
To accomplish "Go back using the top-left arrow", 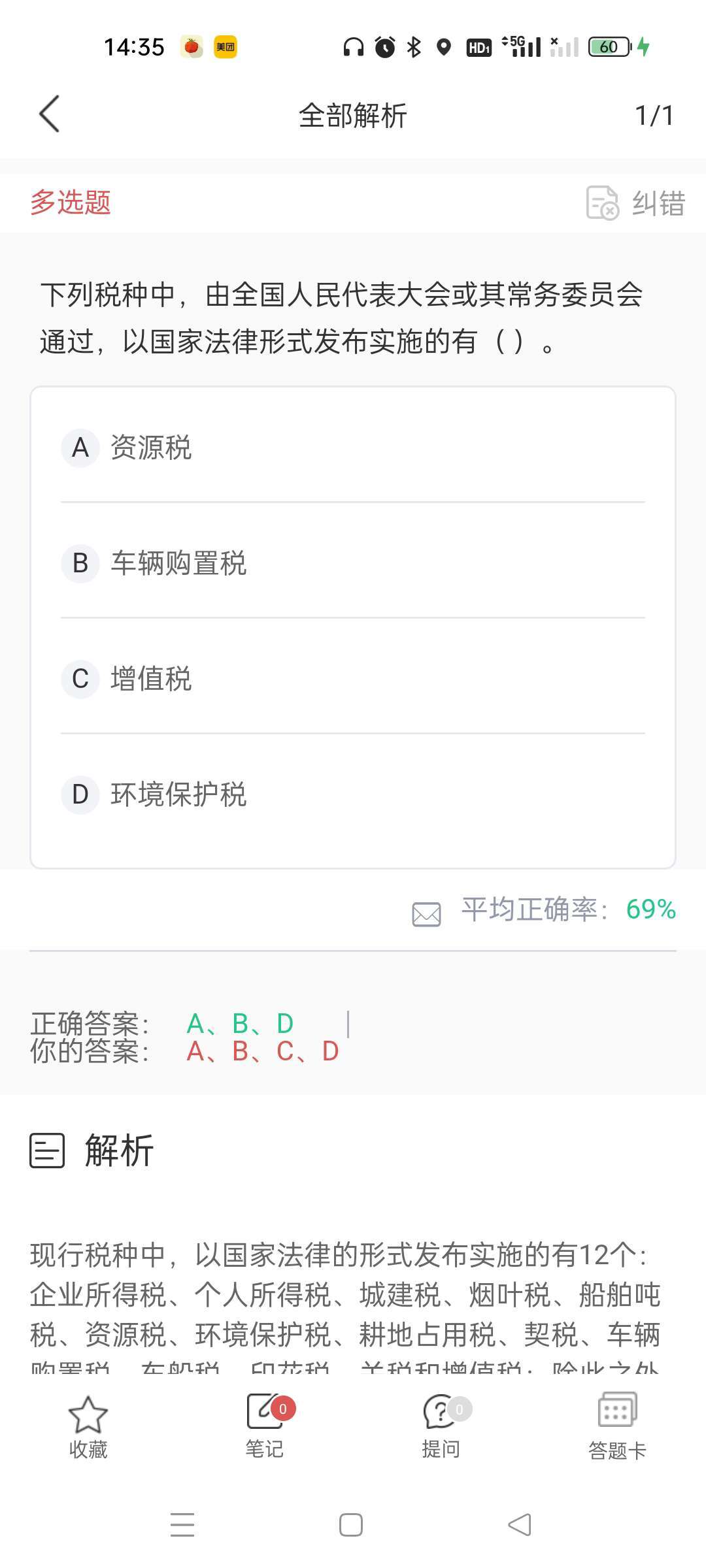I will [50, 114].
